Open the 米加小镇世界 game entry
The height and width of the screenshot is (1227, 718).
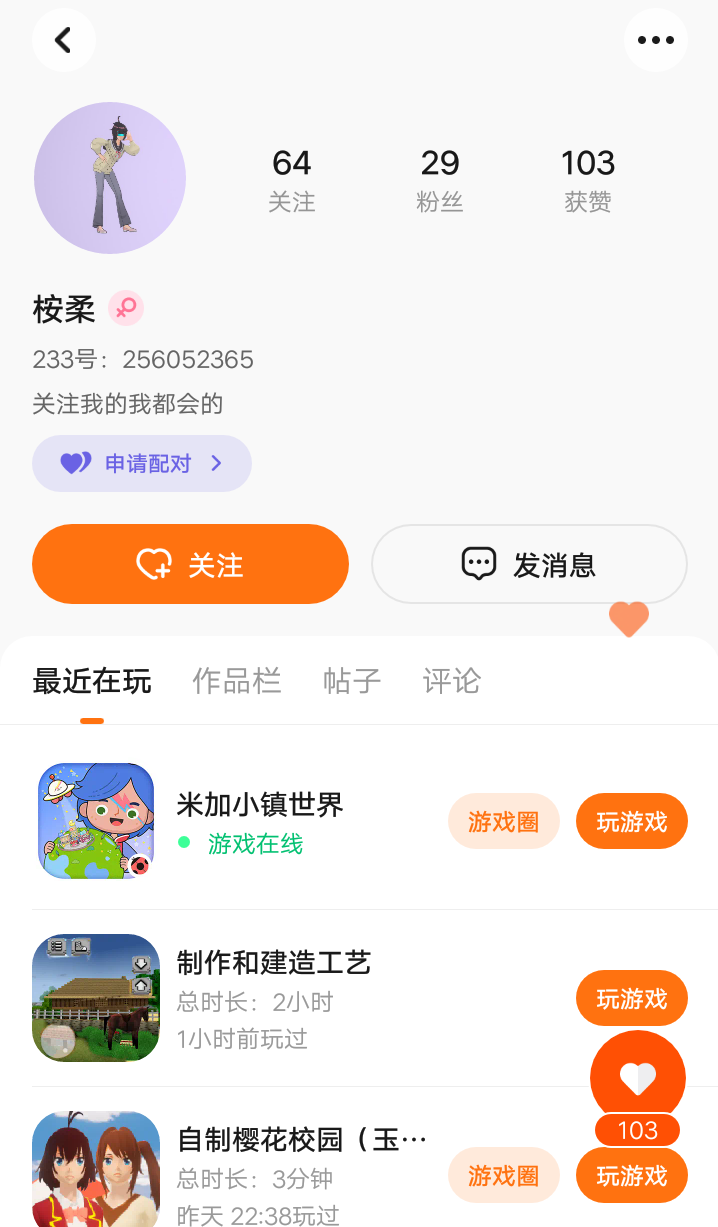(x=260, y=804)
